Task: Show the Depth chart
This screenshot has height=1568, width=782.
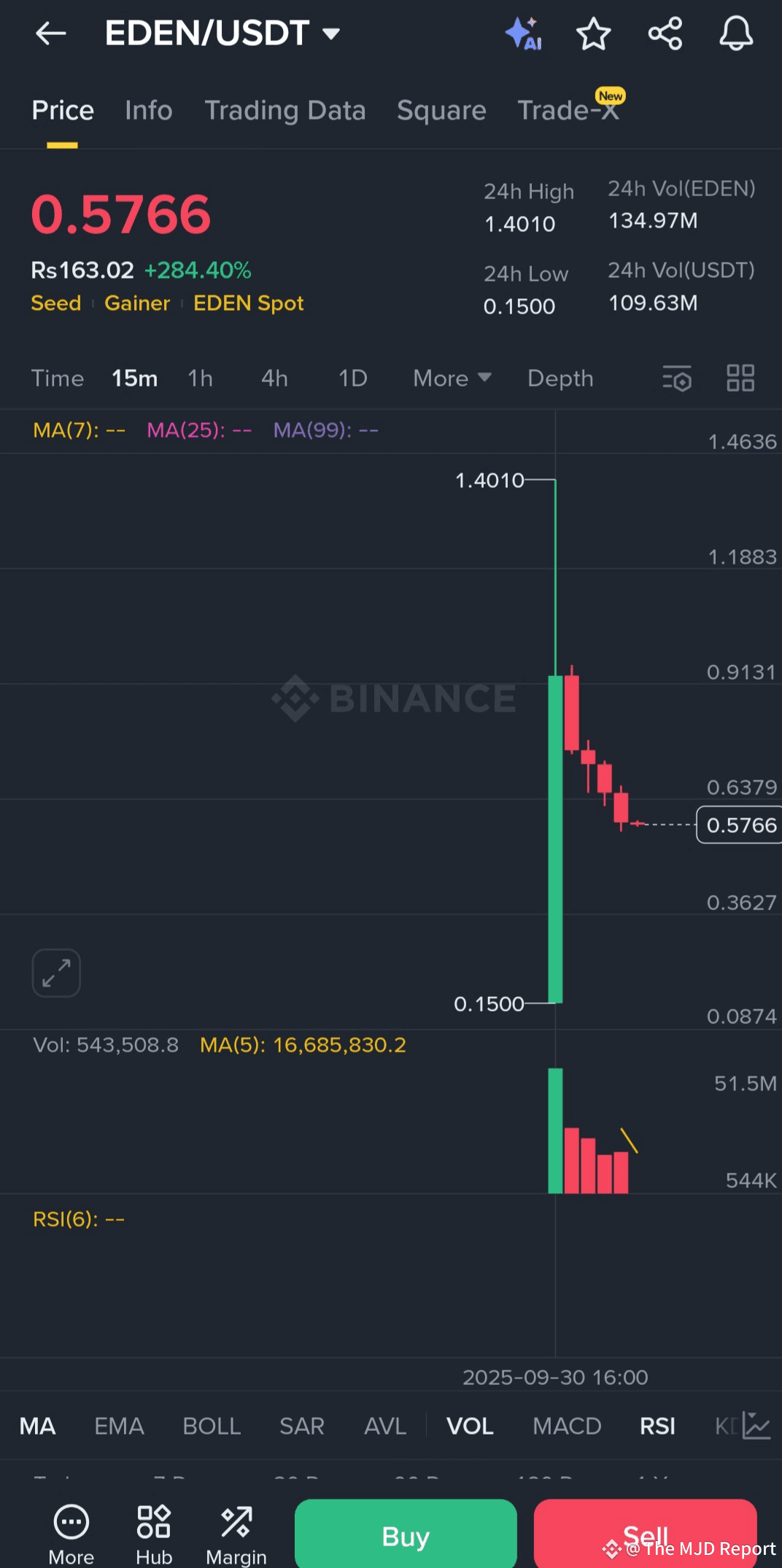Action: (560, 379)
